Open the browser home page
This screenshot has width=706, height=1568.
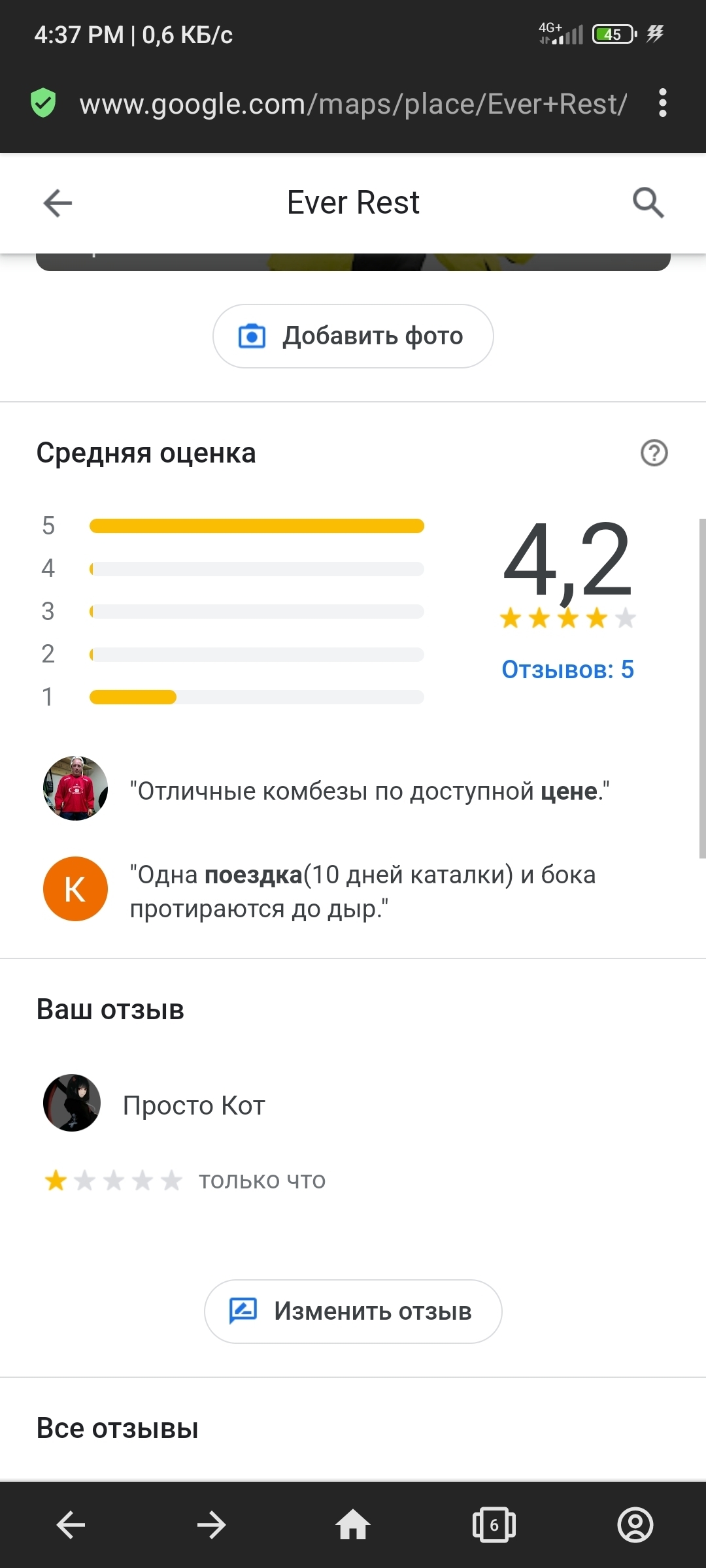point(353,1526)
